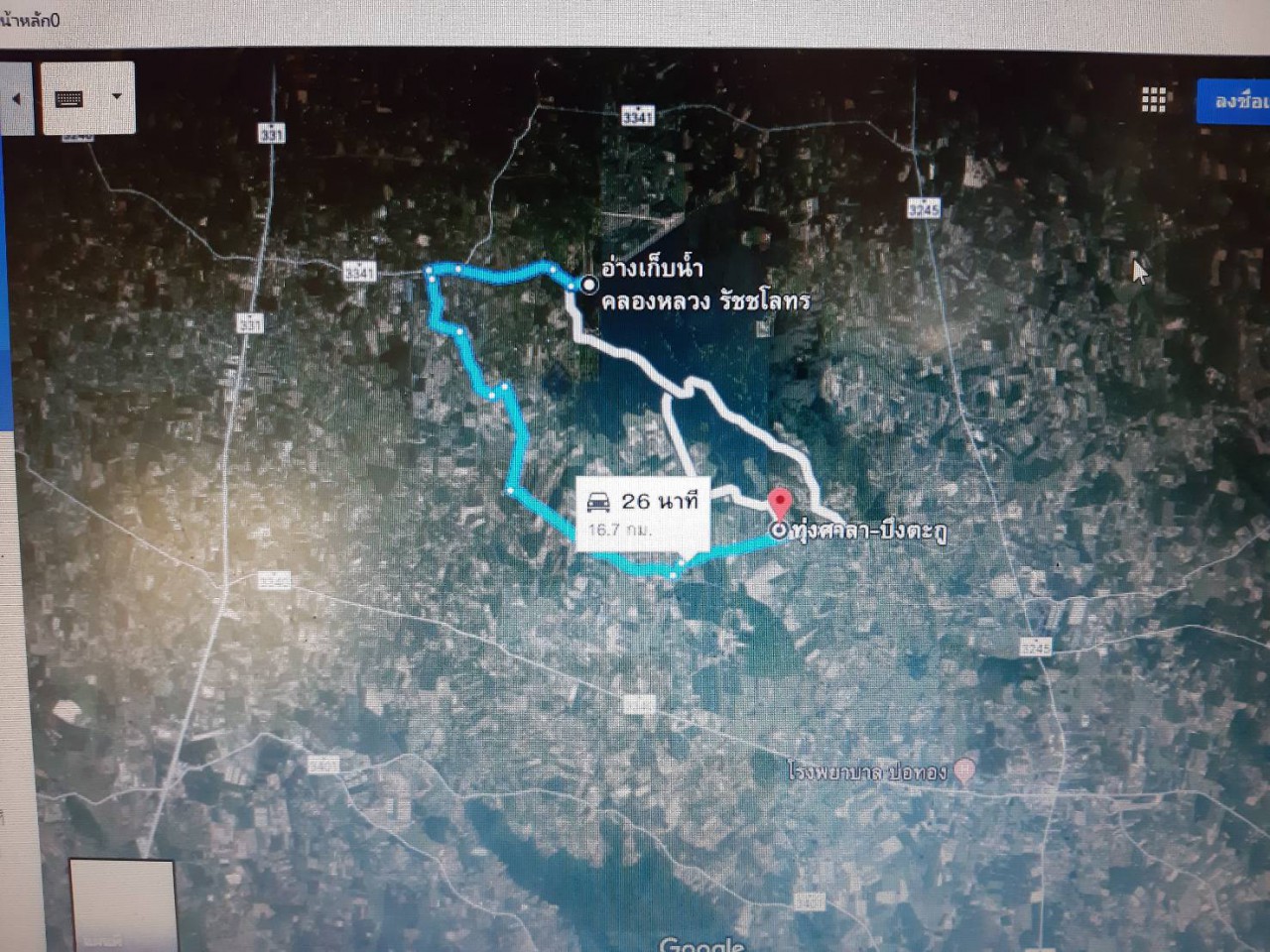1270x952 pixels.
Task: Tap the red destination pin
Action: pos(782,504)
